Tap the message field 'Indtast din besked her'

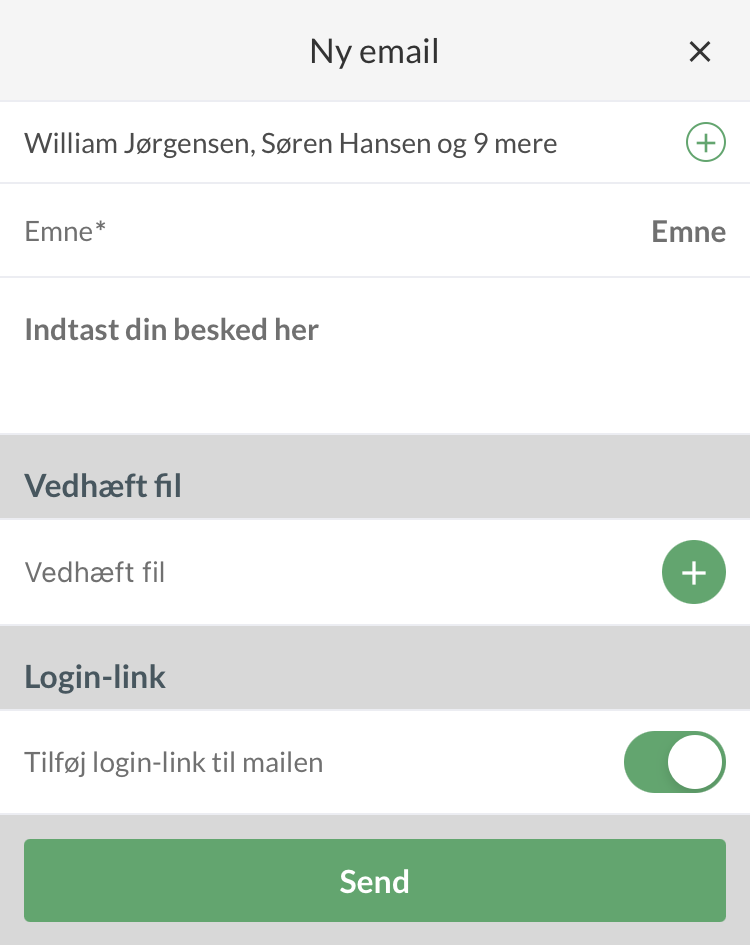click(374, 355)
